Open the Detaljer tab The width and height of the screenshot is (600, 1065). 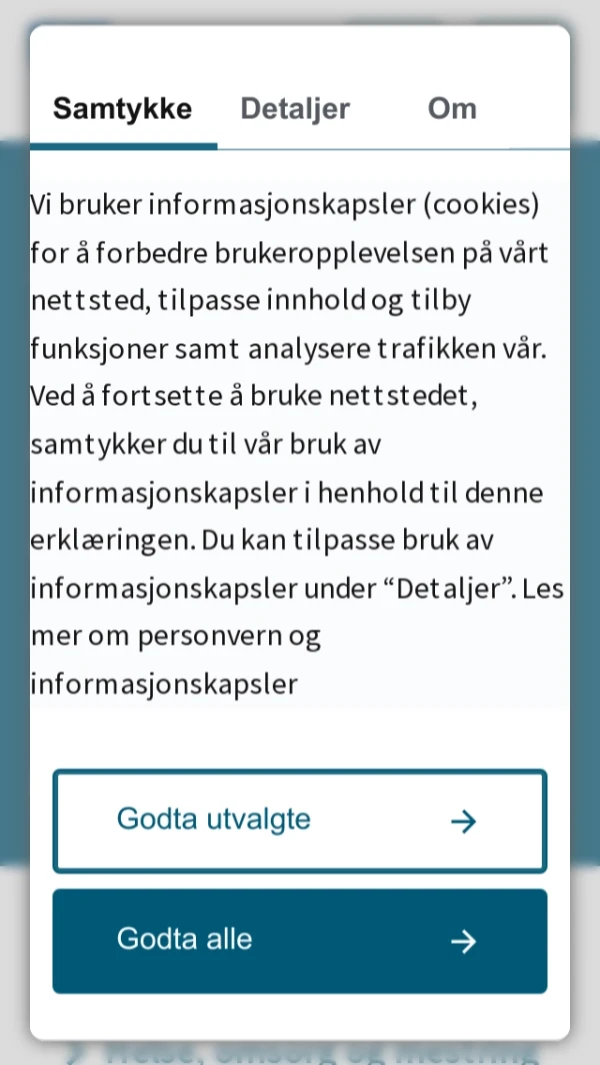[x=295, y=109]
